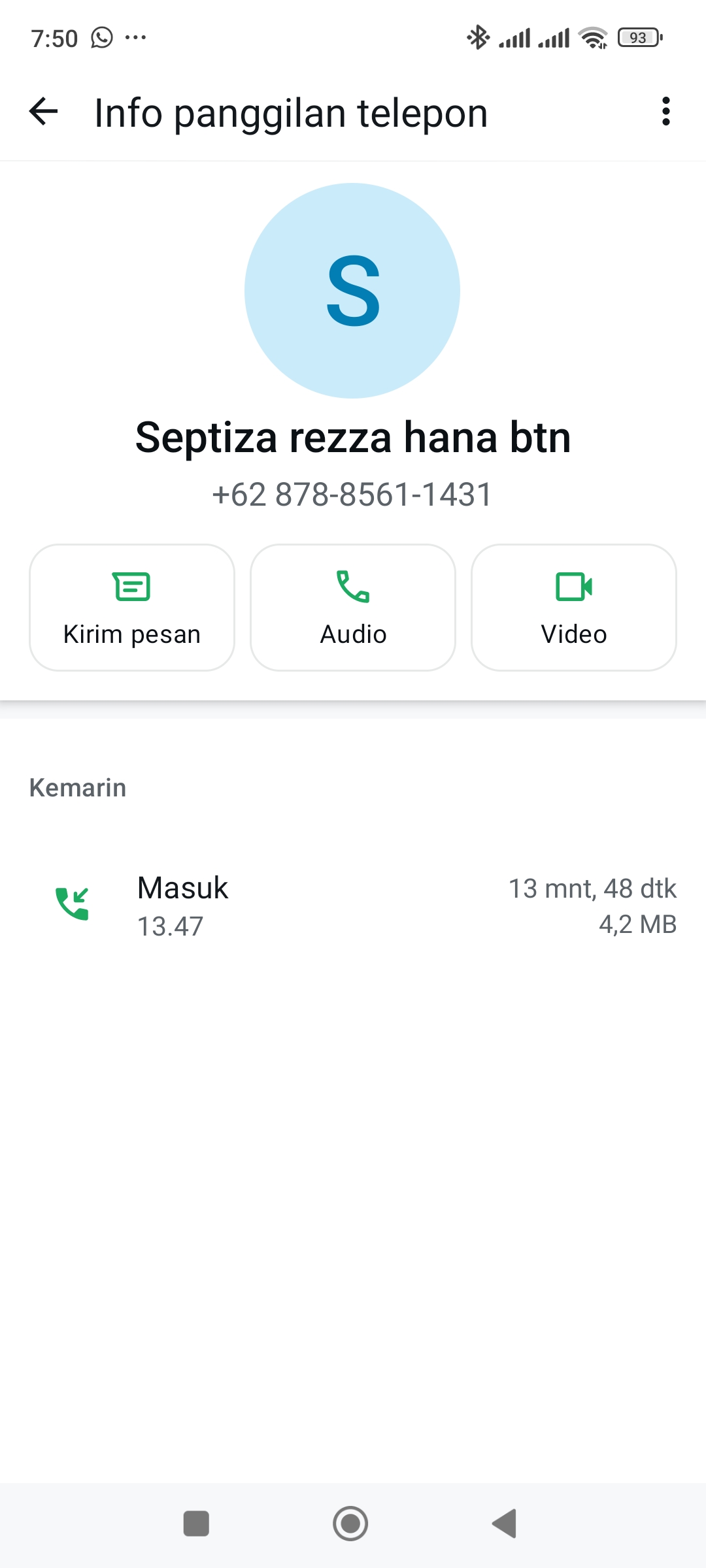
Task: Tap the battery indicator showing 93
Action: (639, 37)
